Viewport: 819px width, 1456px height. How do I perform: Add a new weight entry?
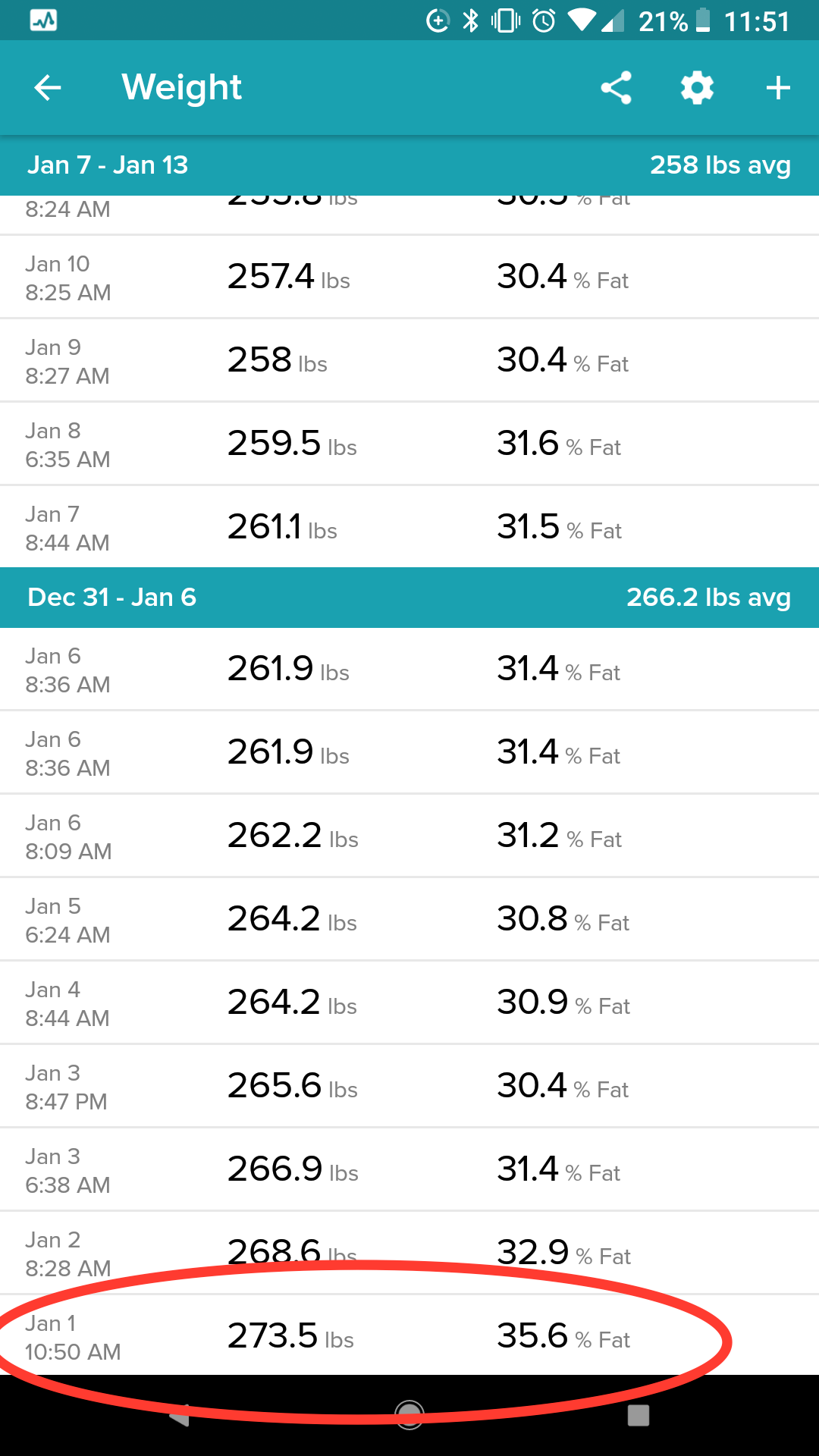[778, 88]
